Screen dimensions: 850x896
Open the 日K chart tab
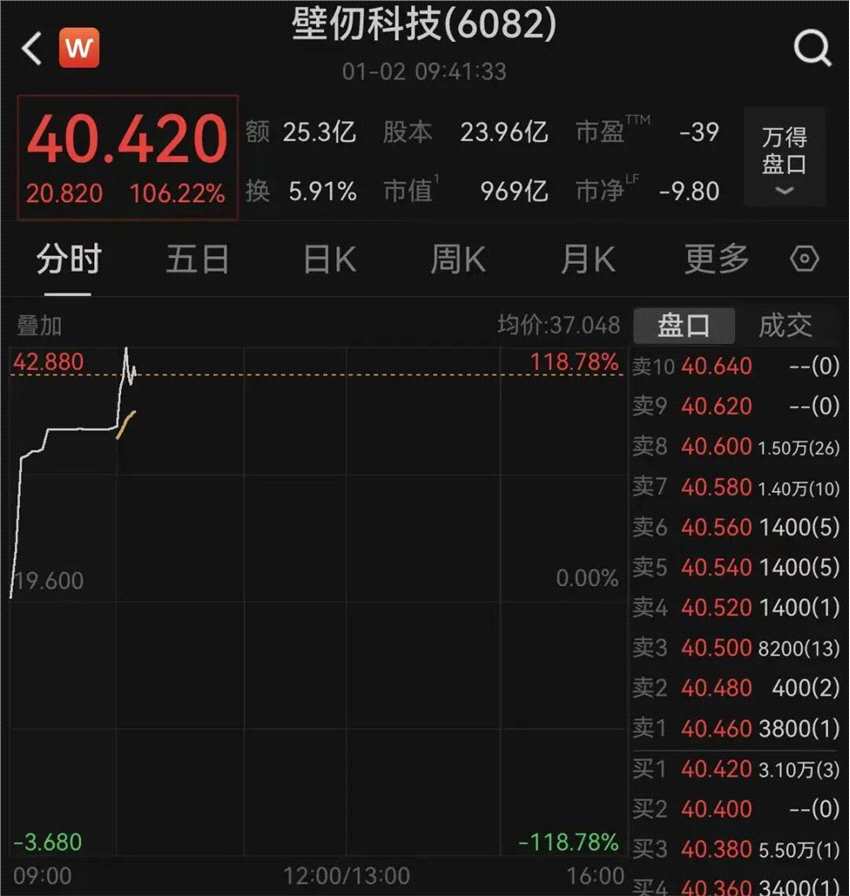point(329,260)
